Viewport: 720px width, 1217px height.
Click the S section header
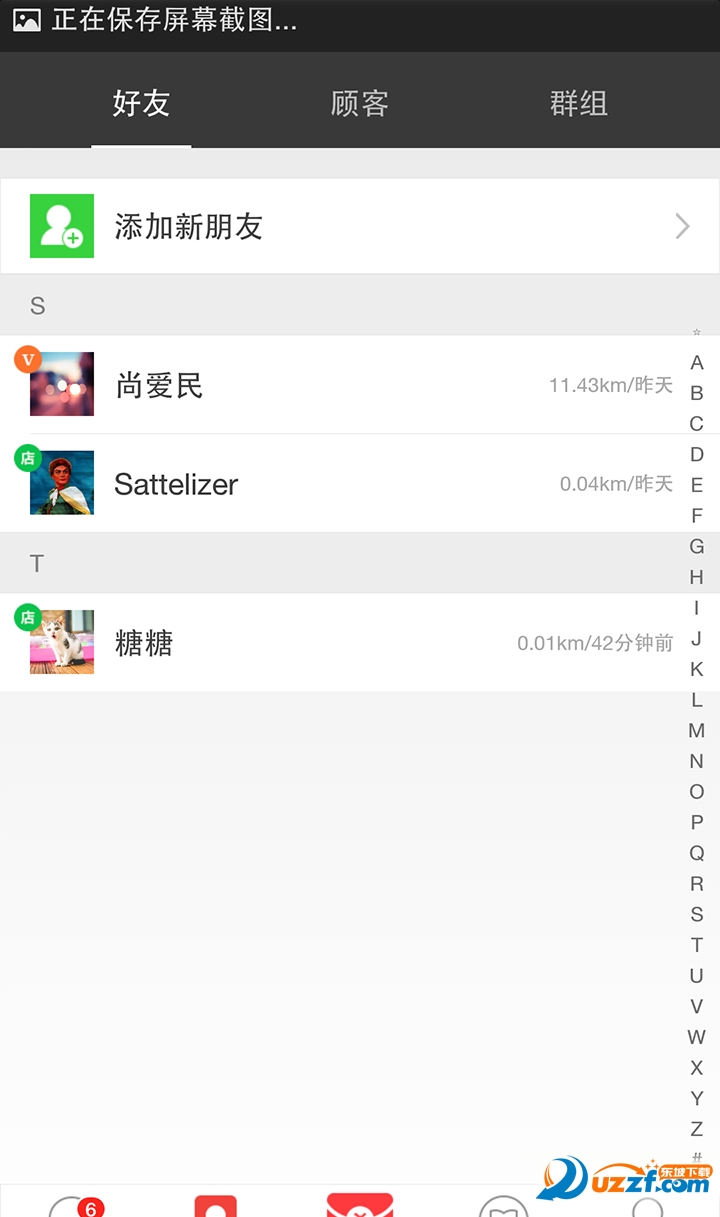(37, 306)
